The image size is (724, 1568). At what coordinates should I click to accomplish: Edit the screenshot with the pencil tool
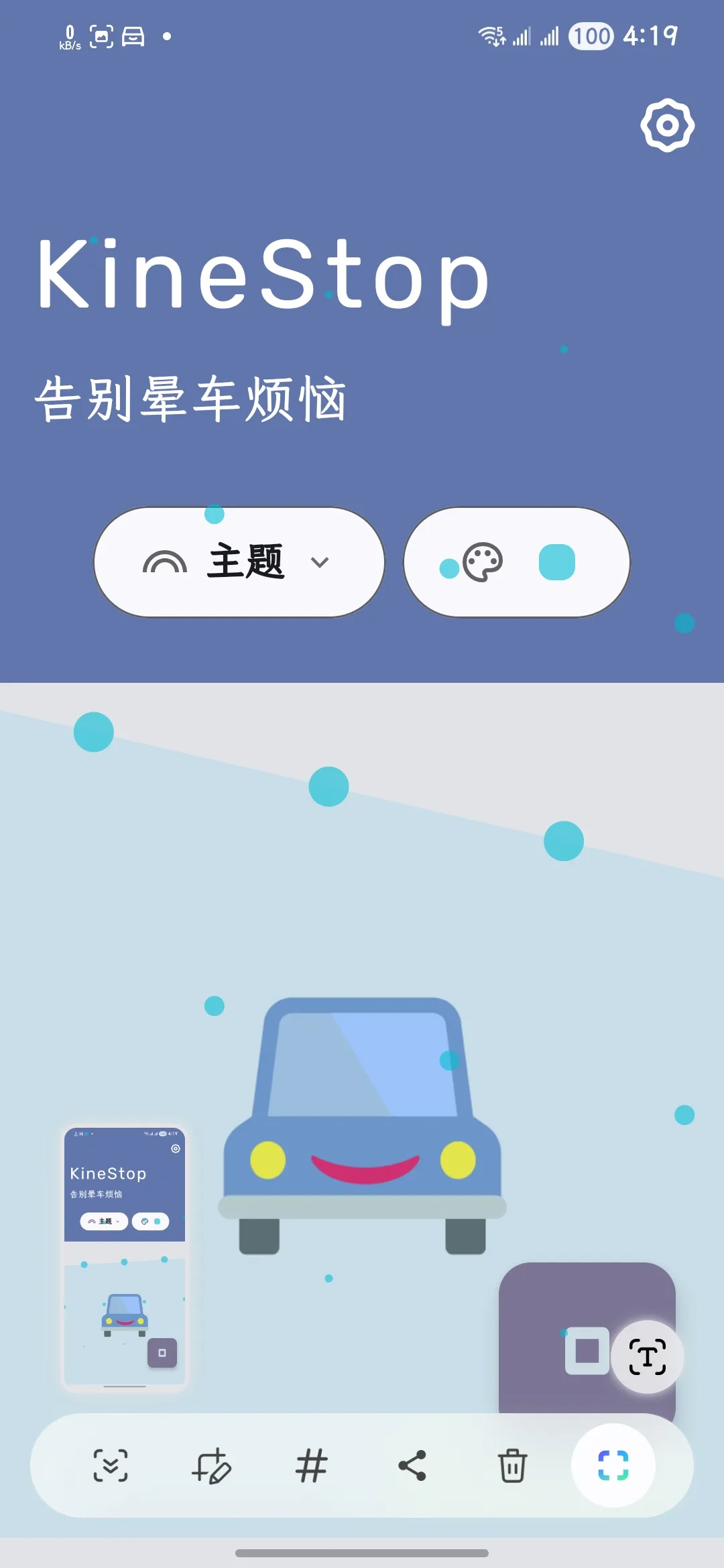pyautogui.click(x=211, y=1465)
